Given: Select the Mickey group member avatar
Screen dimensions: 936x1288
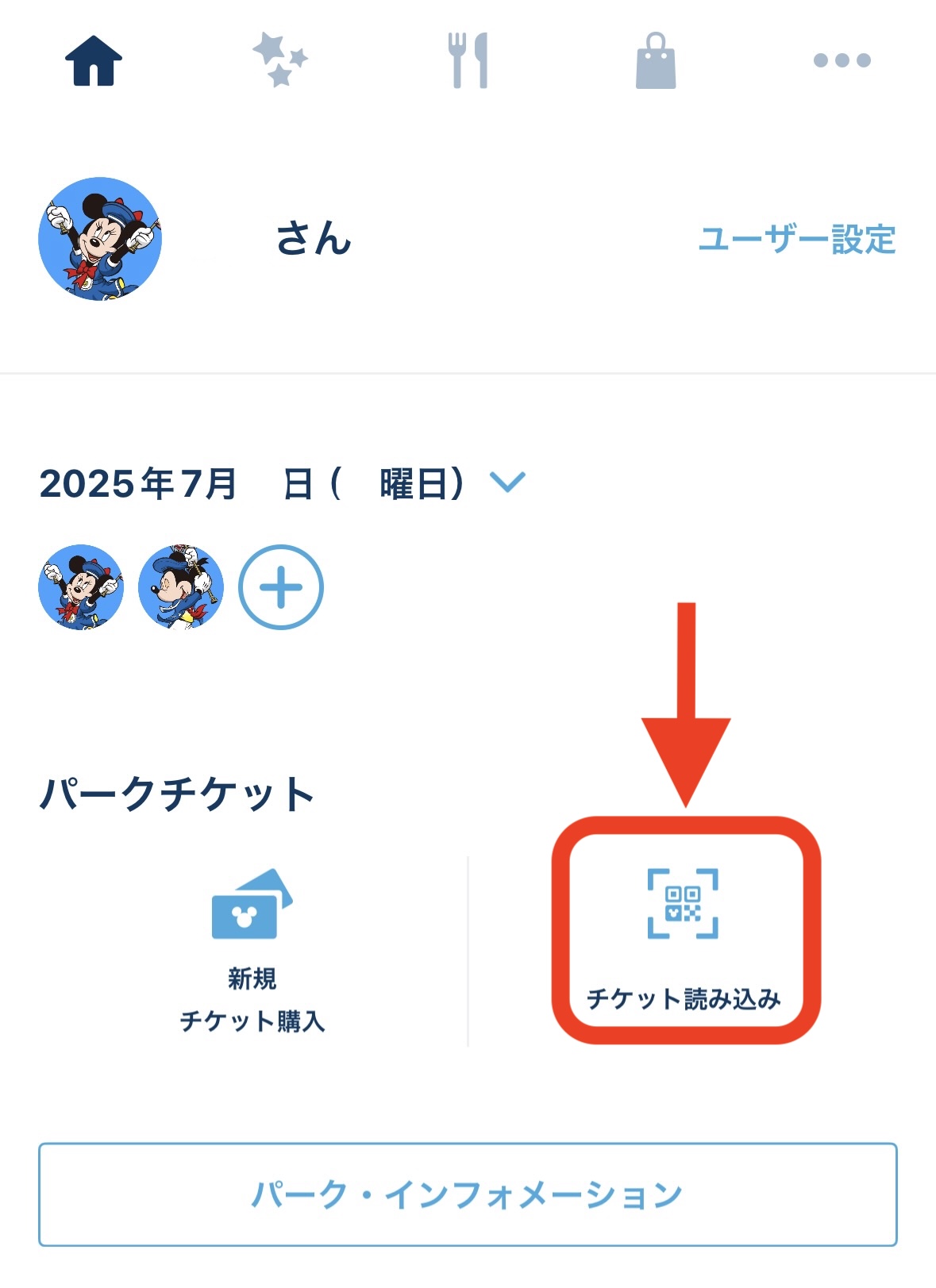Looking at the screenshot, I should point(181,587).
